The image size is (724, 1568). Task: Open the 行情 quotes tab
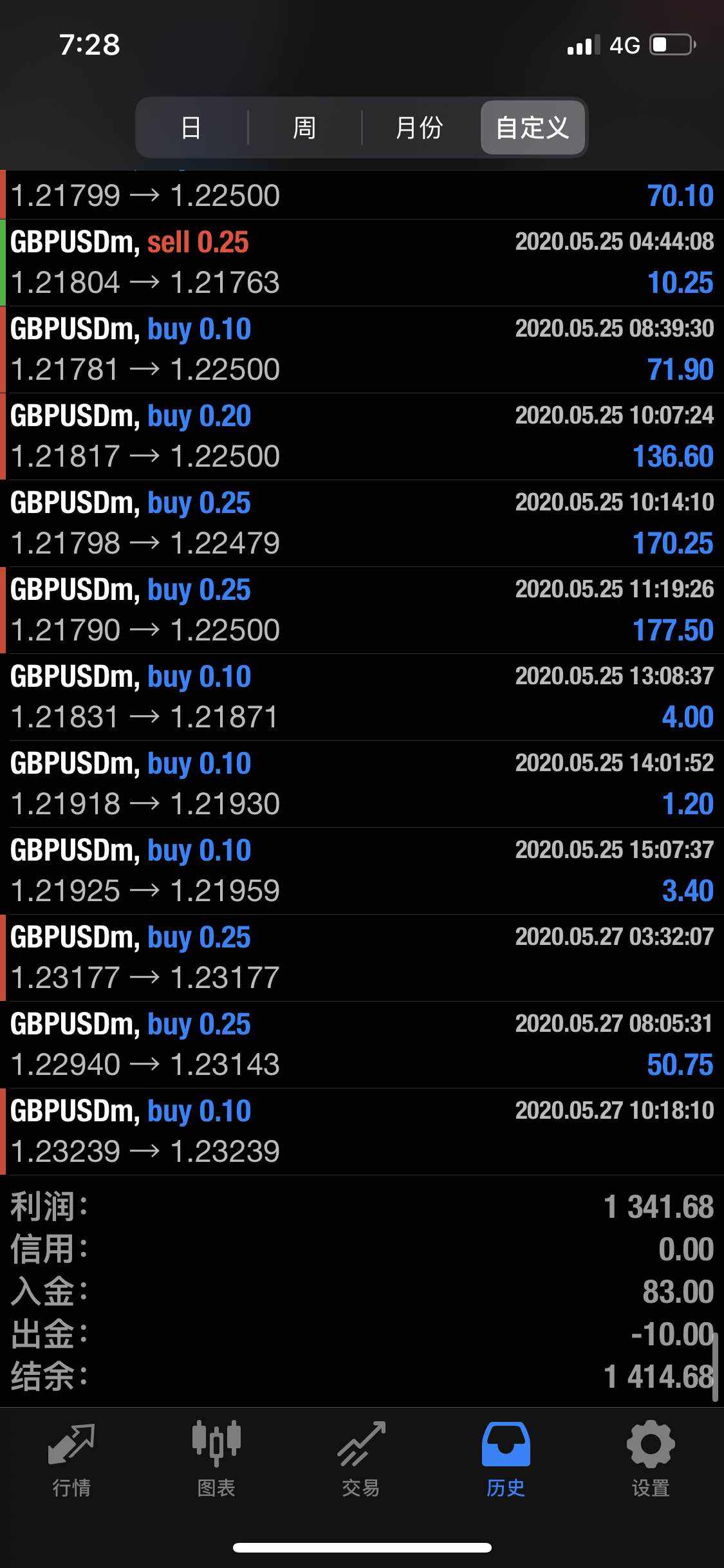(71, 1459)
